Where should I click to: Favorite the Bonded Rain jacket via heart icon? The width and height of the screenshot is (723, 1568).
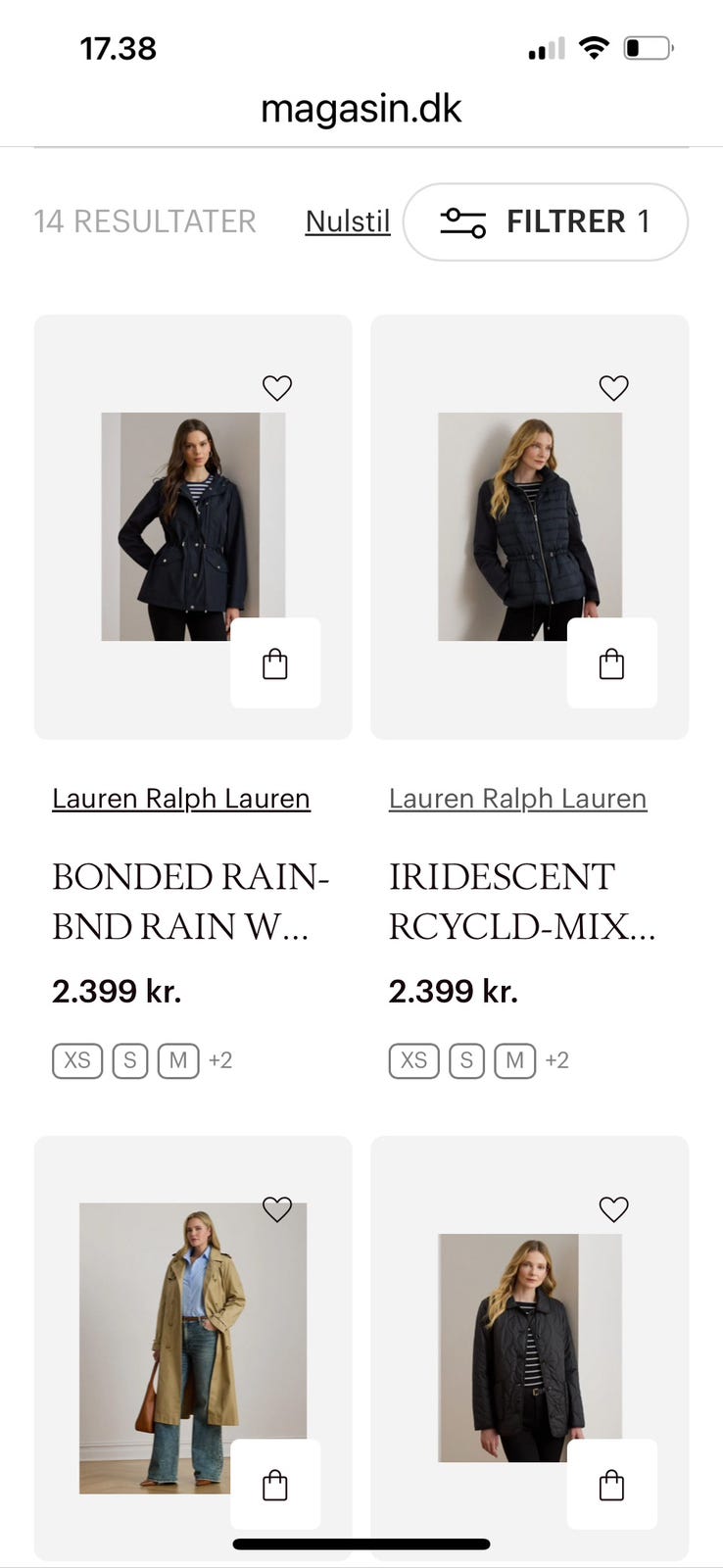[x=276, y=387]
